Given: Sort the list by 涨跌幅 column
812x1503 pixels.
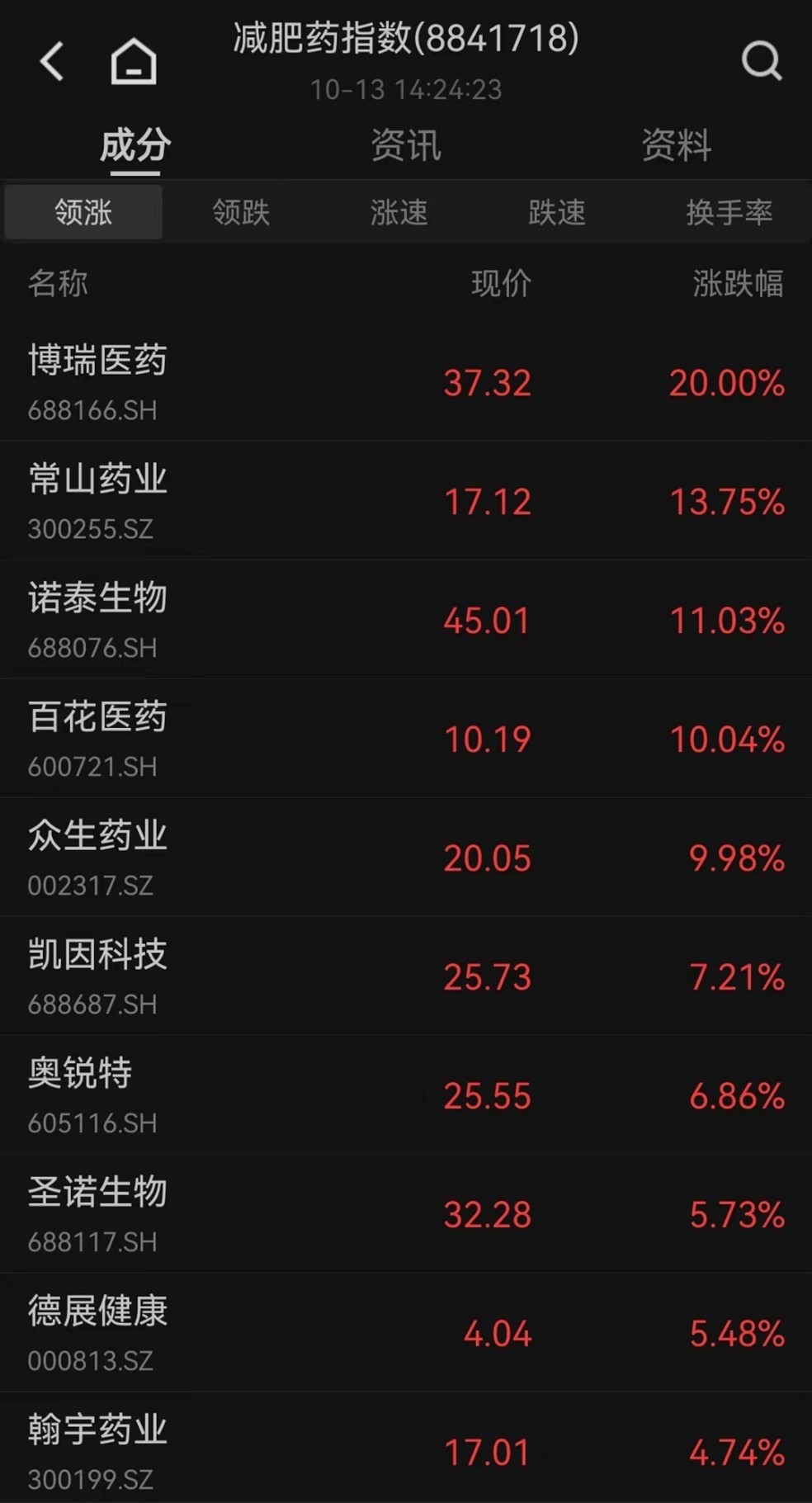Looking at the screenshot, I should click(737, 284).
